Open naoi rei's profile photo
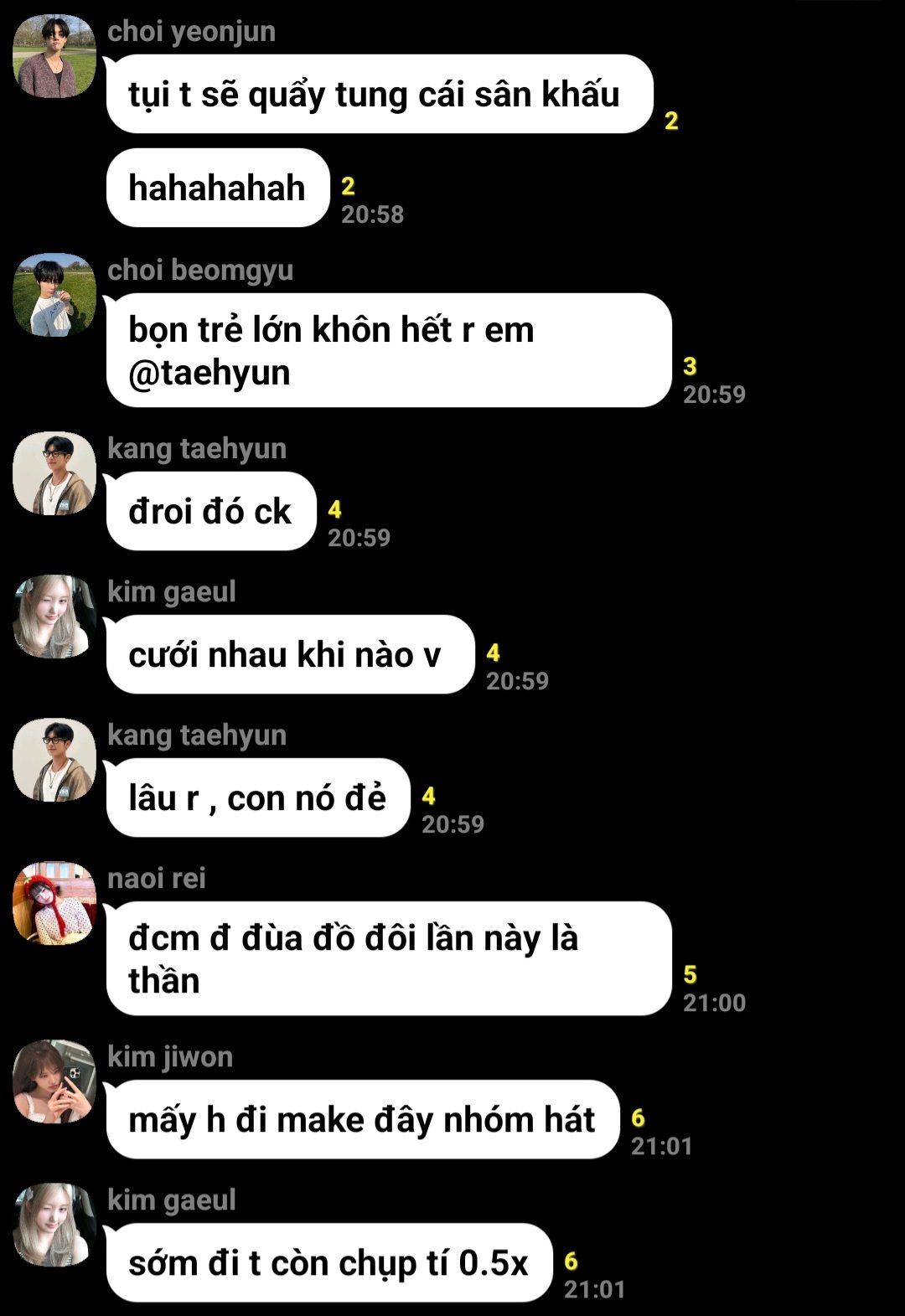Viewport: 905px width, 1316px height. pyautogui.click(x=54, y=903)
